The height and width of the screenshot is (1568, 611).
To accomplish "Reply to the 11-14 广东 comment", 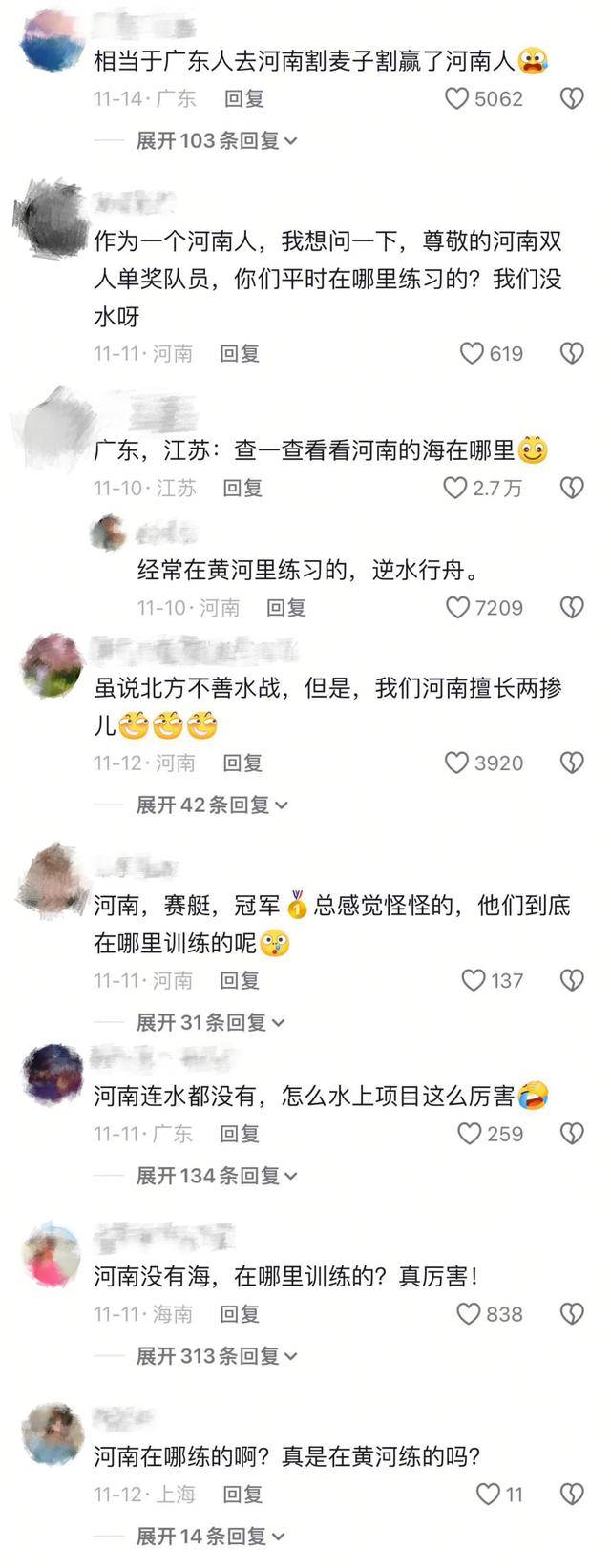I will pyautogui.click(x=243, y=98).
